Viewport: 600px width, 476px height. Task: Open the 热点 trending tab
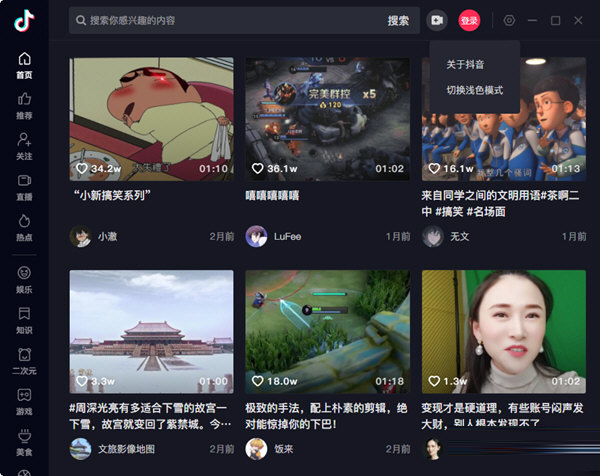(24, 228)
